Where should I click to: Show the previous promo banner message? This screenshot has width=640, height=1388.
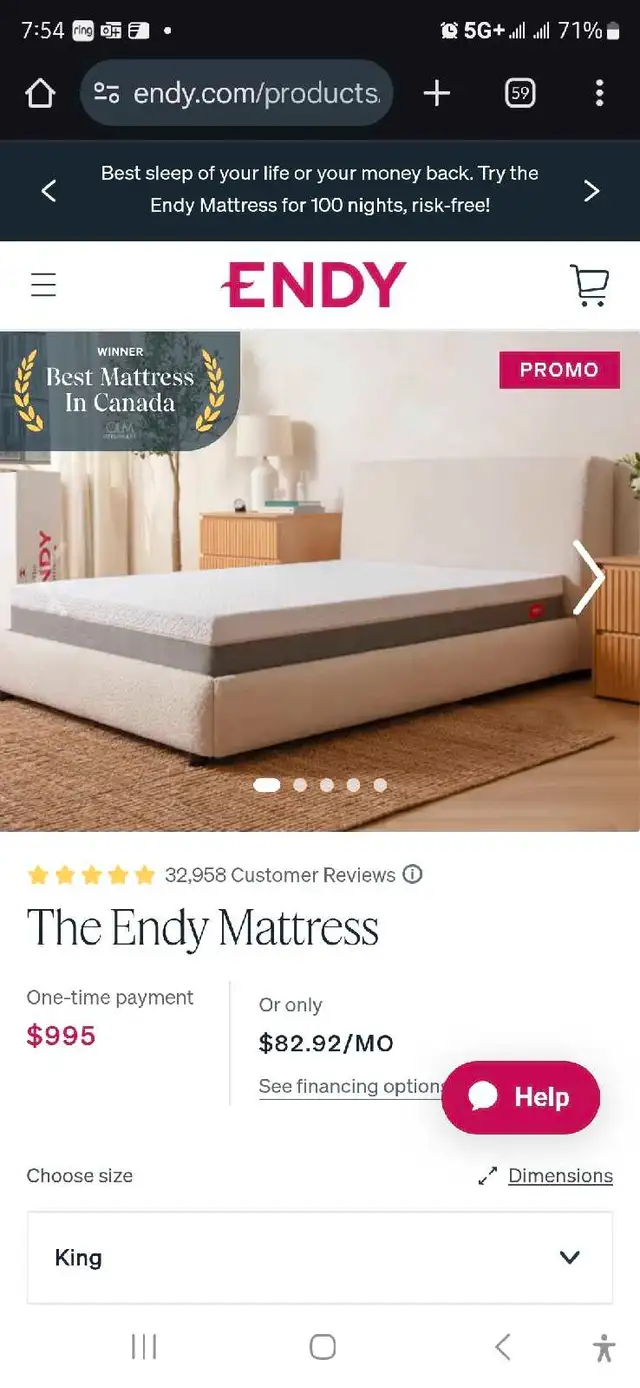pyautogui.click(x=48, y=190)
